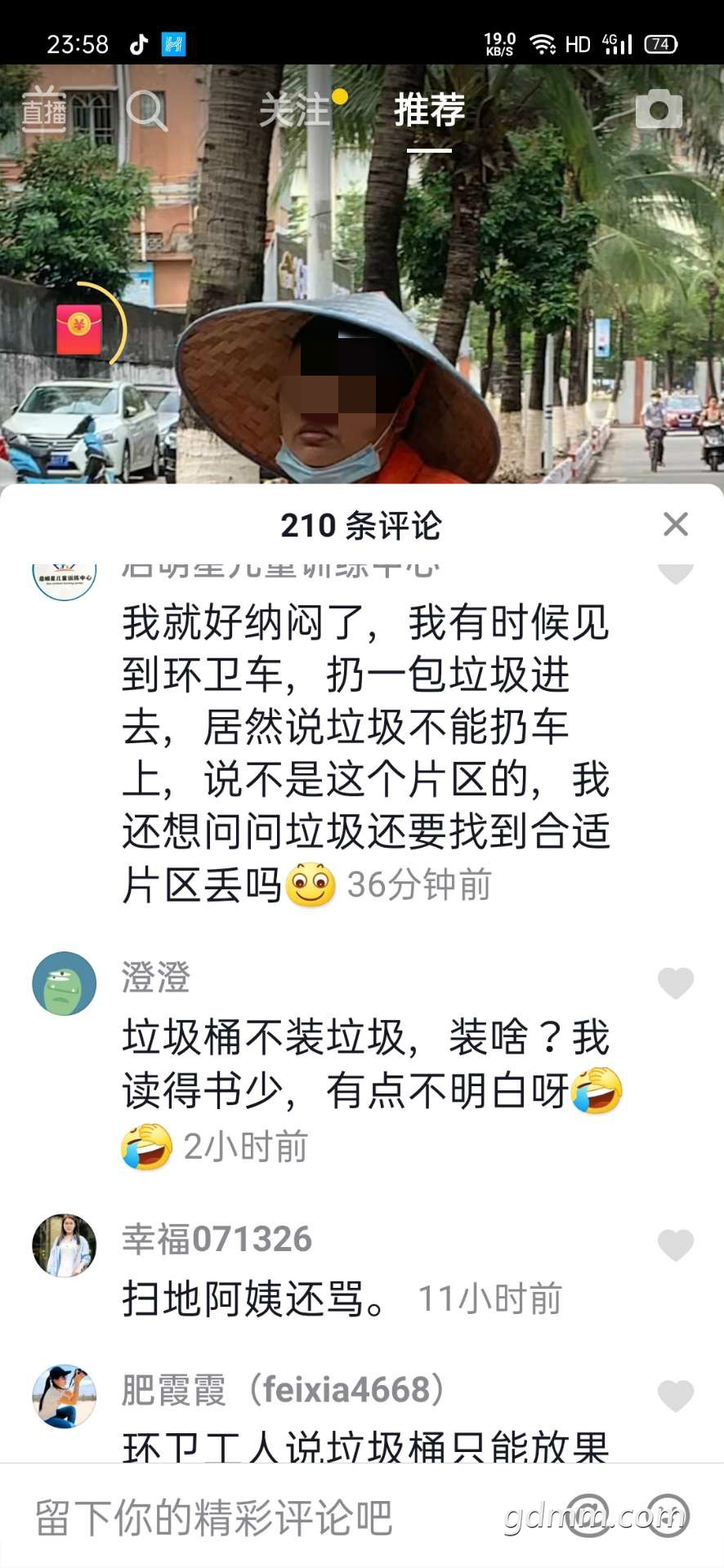Close the 210 comments panel

coord(675,524)
